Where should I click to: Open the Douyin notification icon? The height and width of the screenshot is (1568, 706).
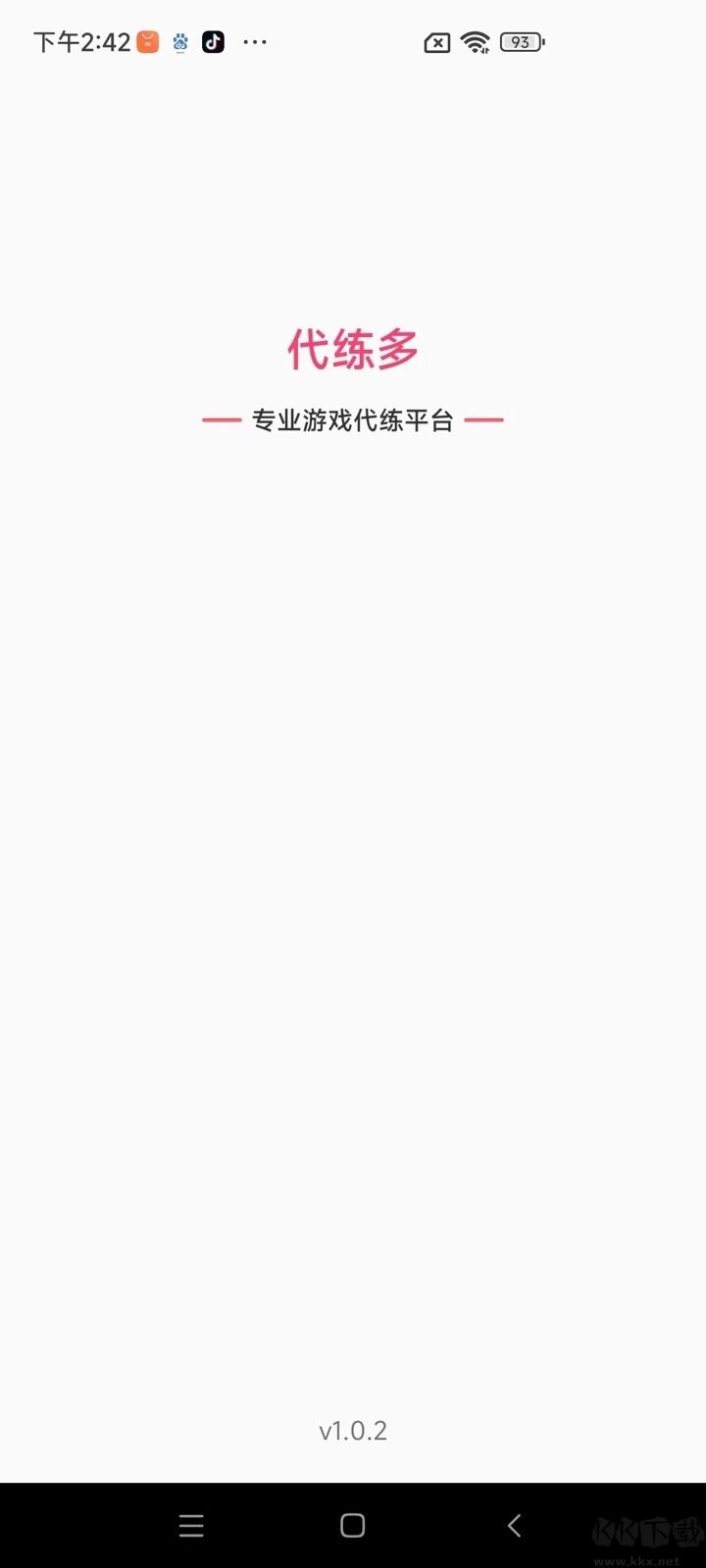click(x=213, y=41)
